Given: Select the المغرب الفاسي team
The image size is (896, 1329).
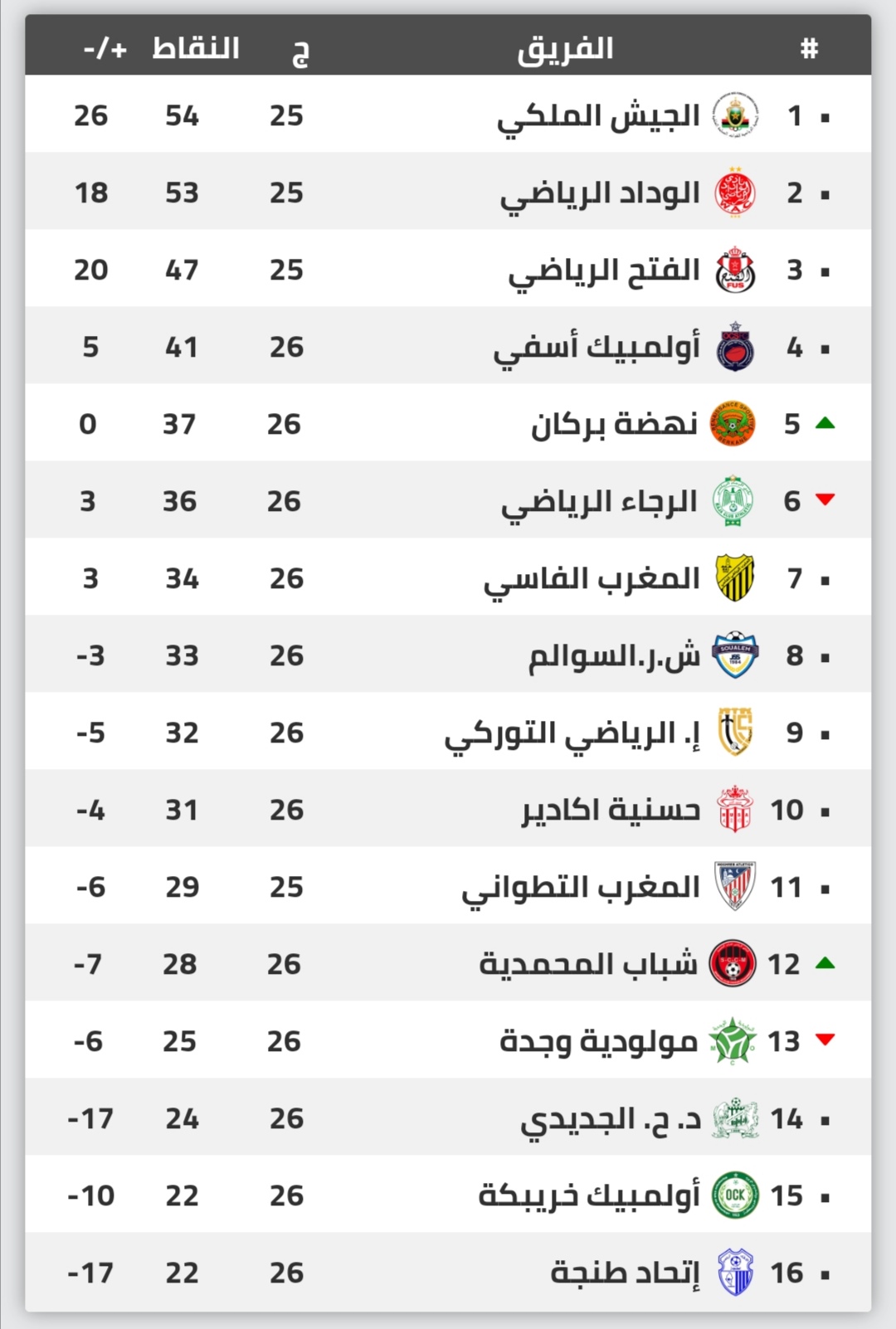Looking at the screenshot, I should coord(448,577).
